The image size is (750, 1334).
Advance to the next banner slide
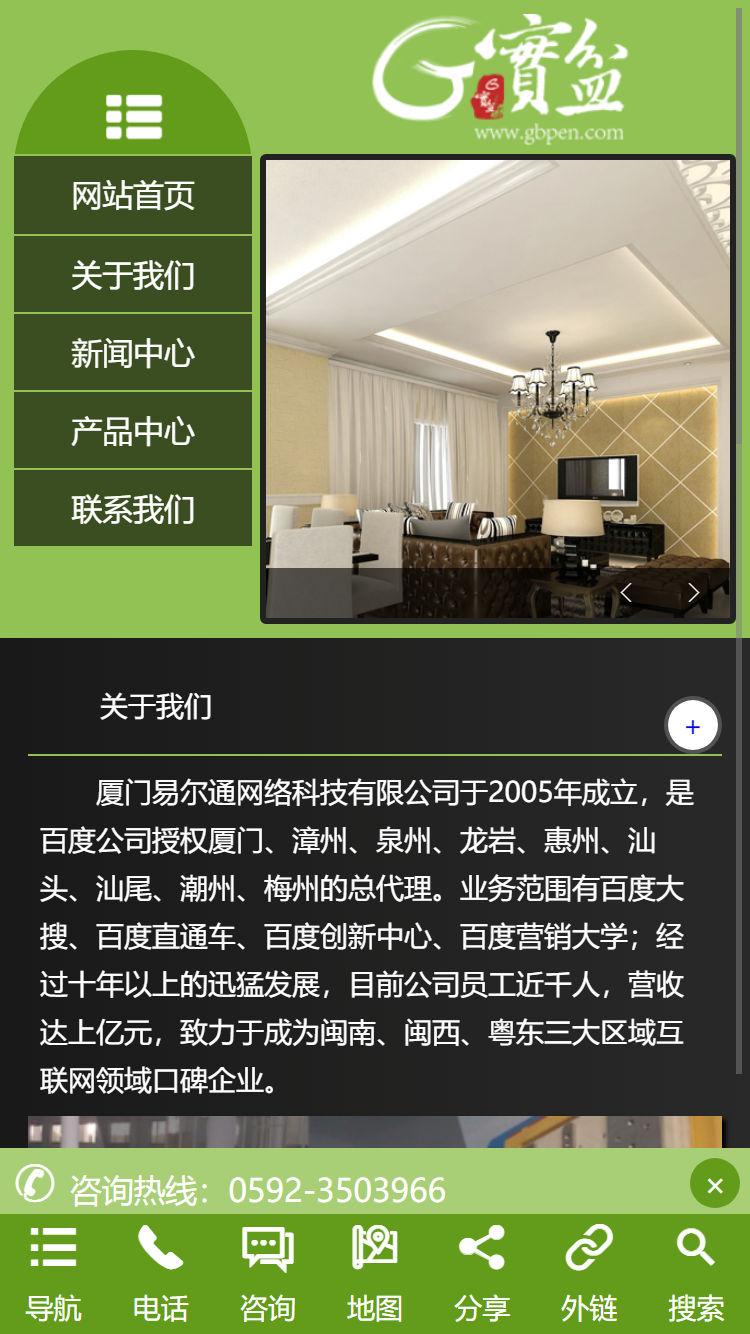tap(693, 592)
